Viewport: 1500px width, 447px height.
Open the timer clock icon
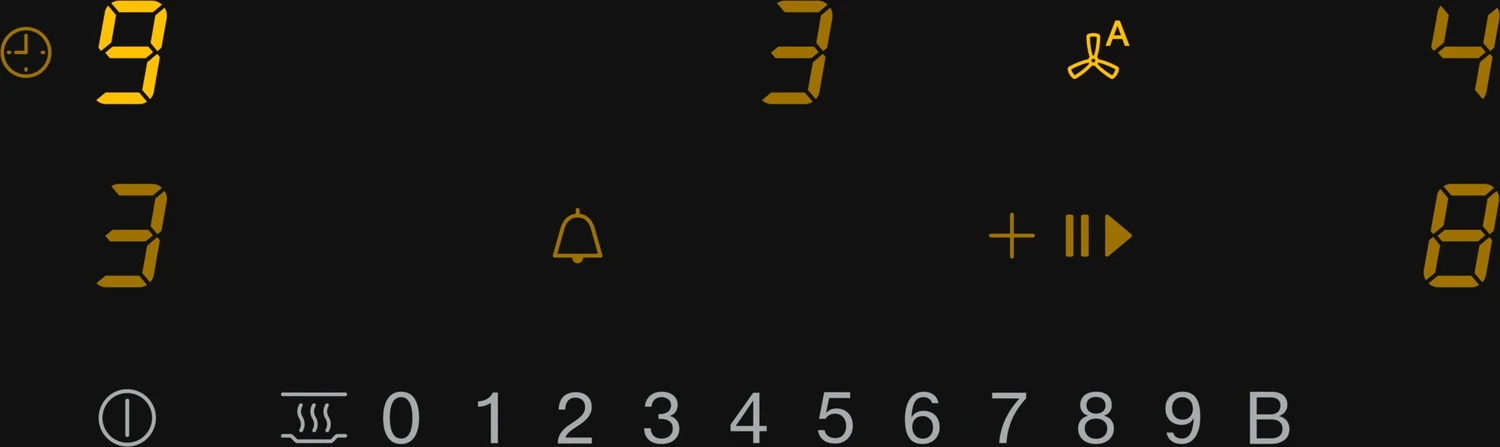click(x=26, y=53)
